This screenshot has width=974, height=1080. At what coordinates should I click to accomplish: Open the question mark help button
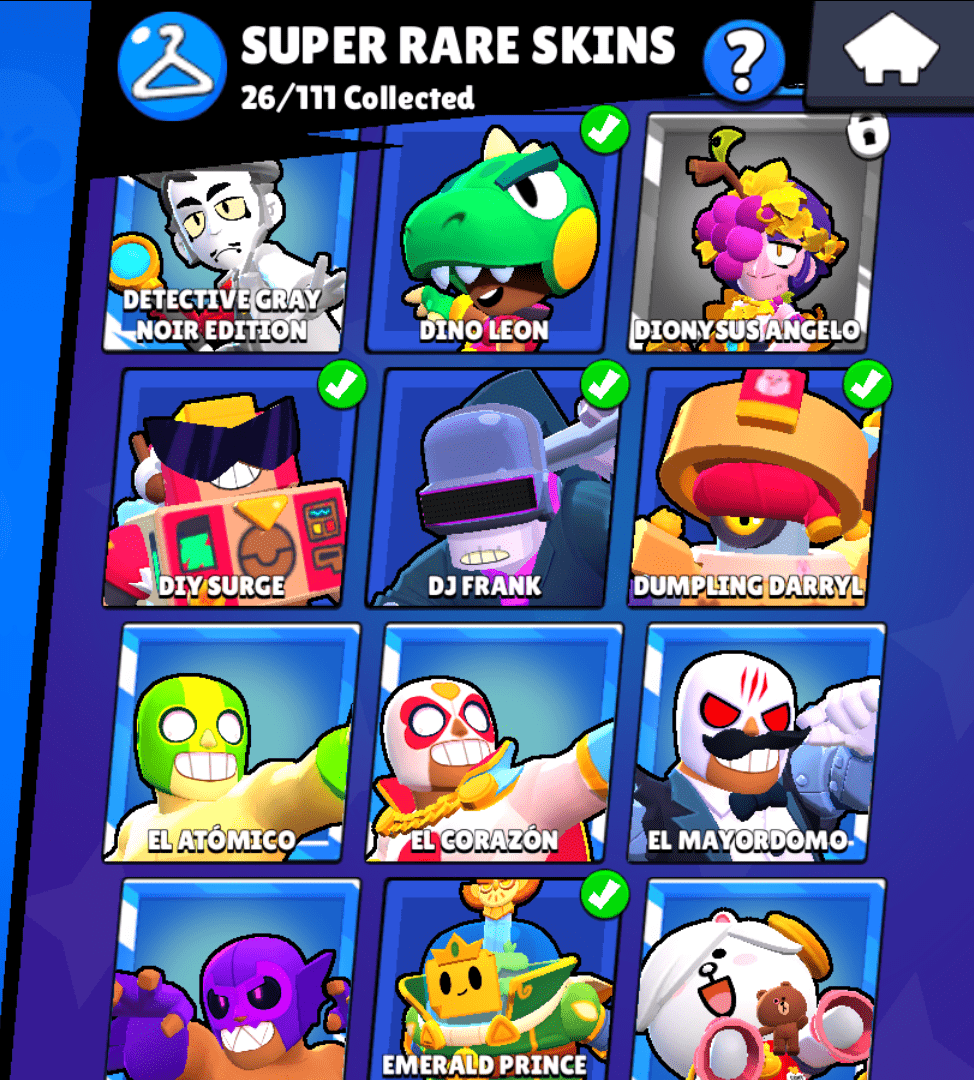[x=743, y=61]
